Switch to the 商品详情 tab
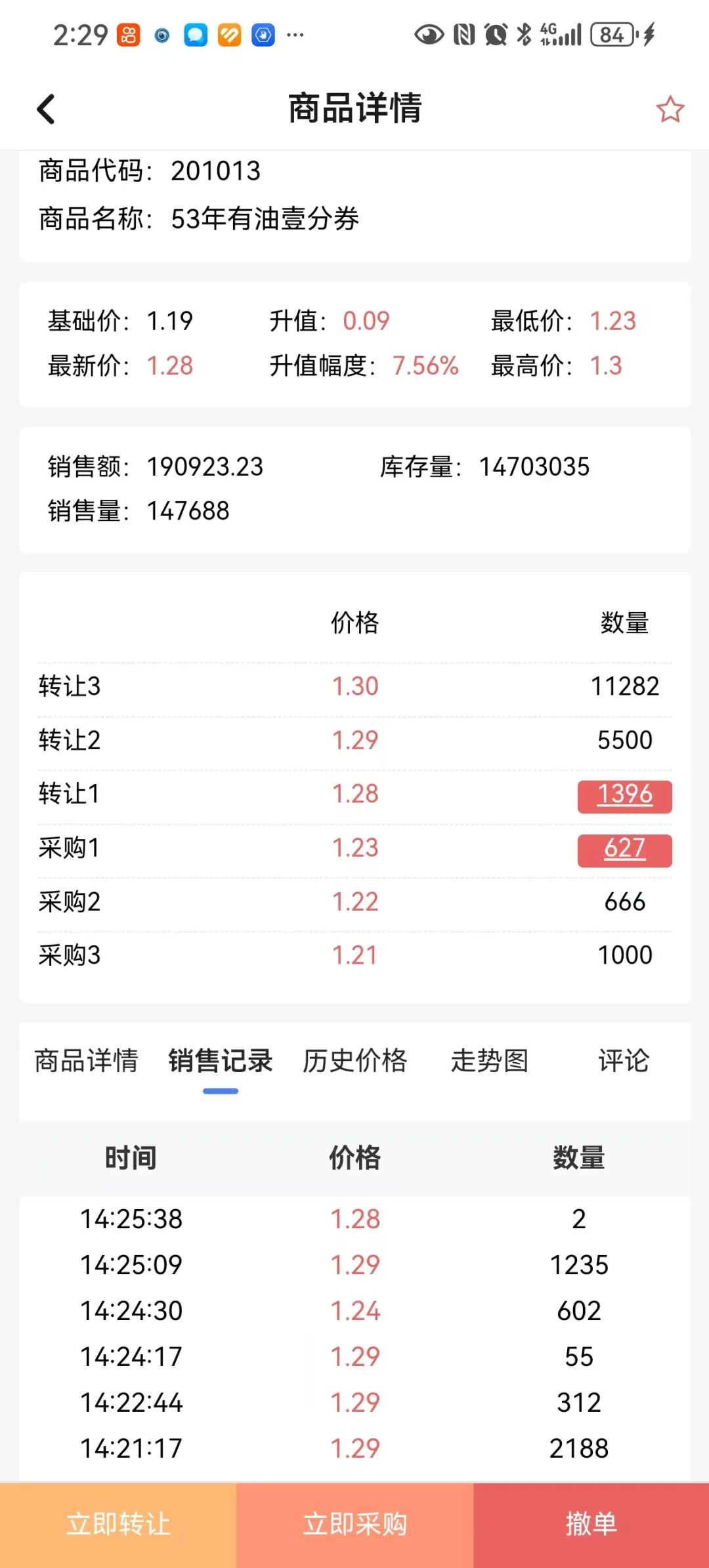 point(86,1061)
